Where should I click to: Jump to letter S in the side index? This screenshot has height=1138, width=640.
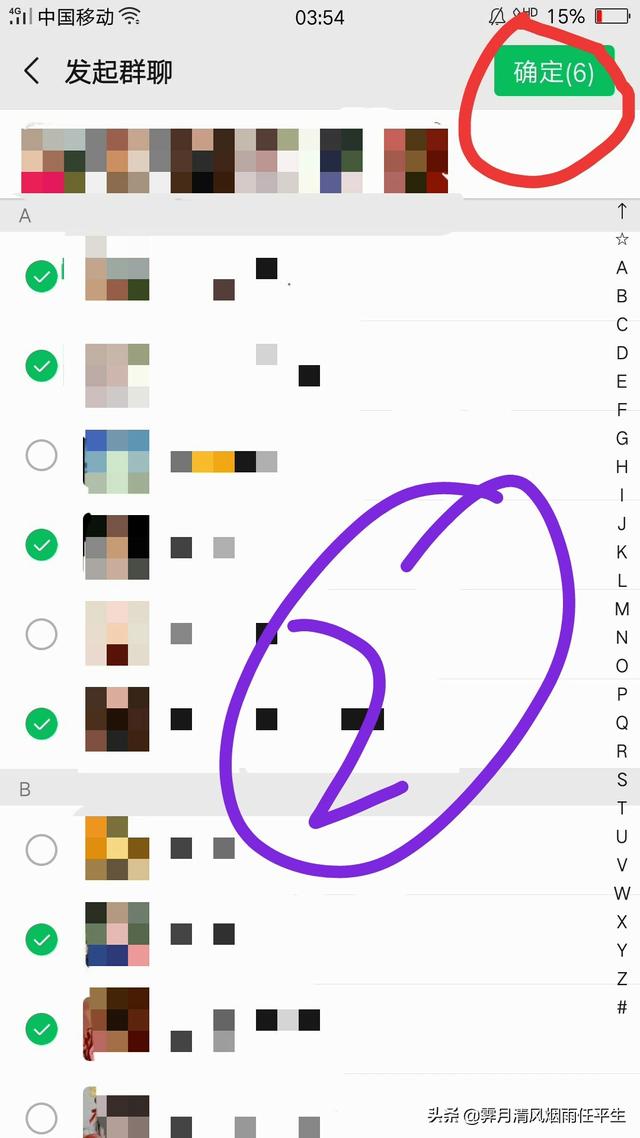(x=622, y=779)
